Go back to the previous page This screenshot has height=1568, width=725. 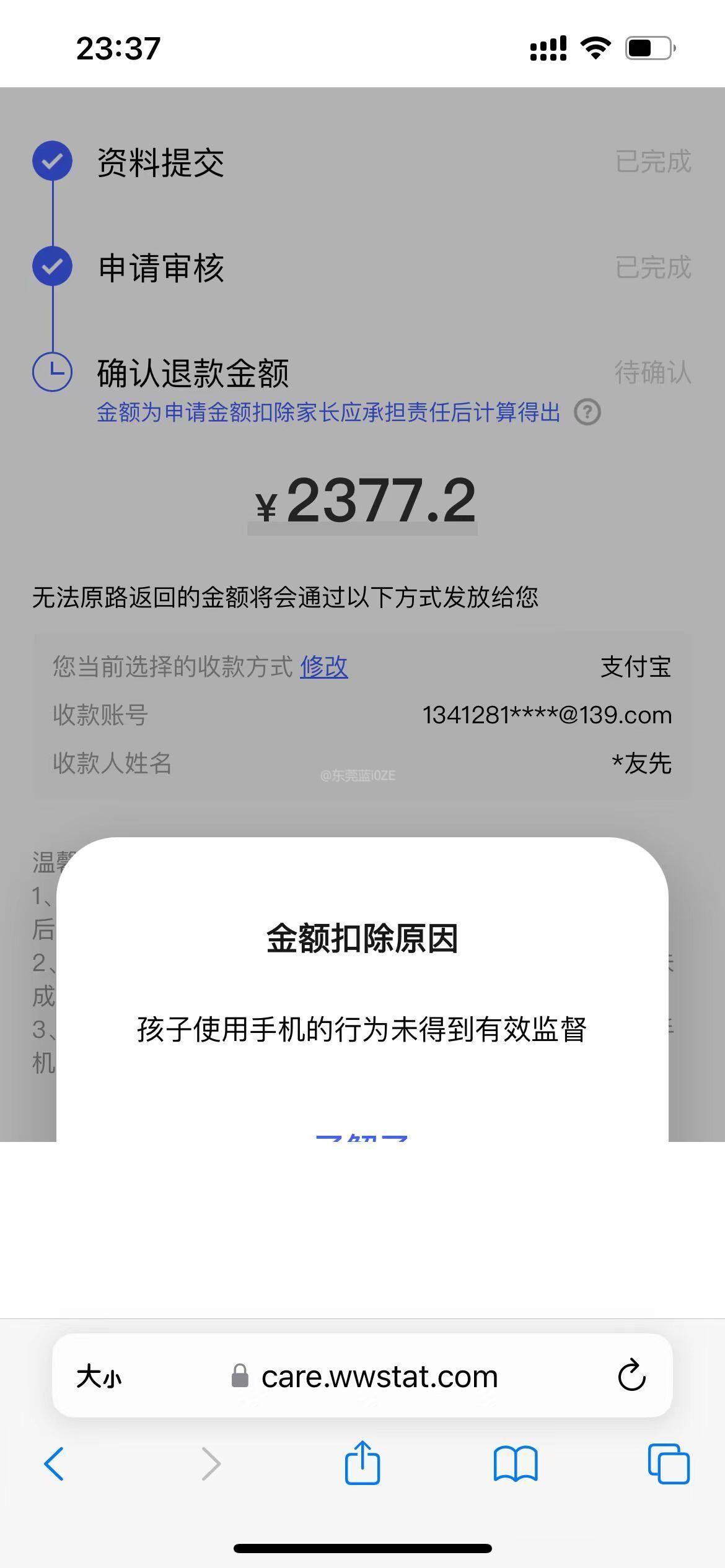(55, 1464)
